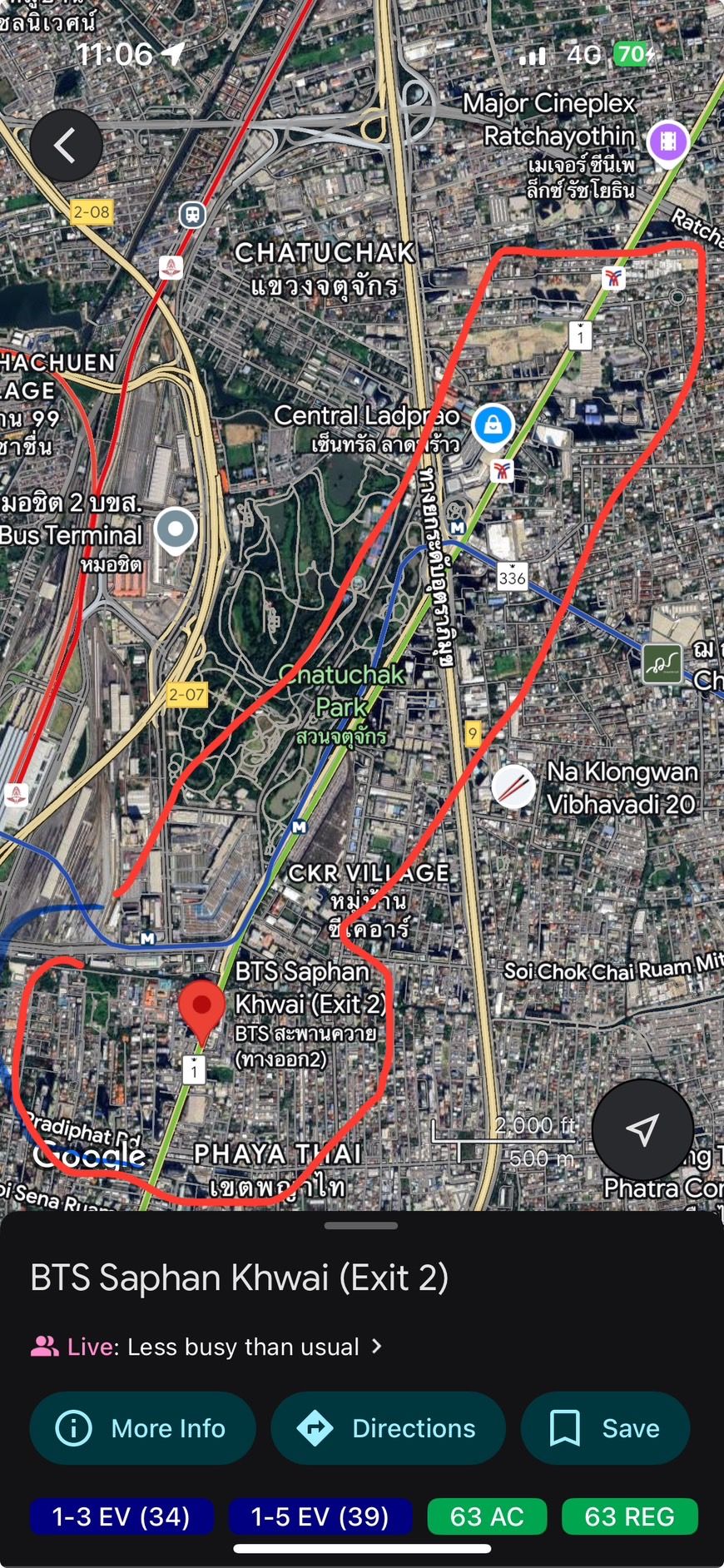Screen dimensions: 724x1568
Task: Get Directions to BTS Saphan Khwai
Action: point(388,1428)
